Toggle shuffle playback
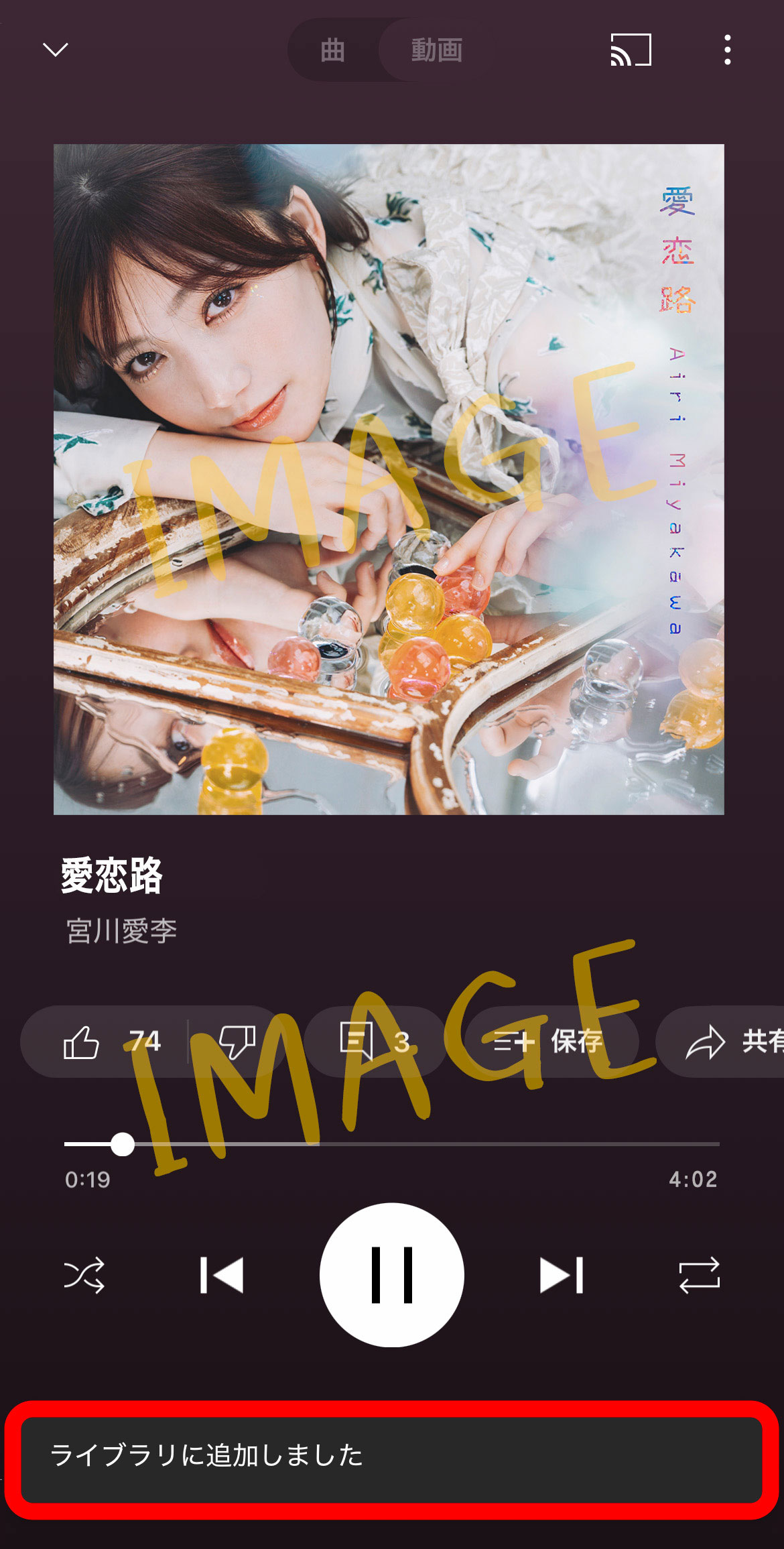Viewport: 784px width, 1549px height. pyautogui.click(x=84, y=1275)
